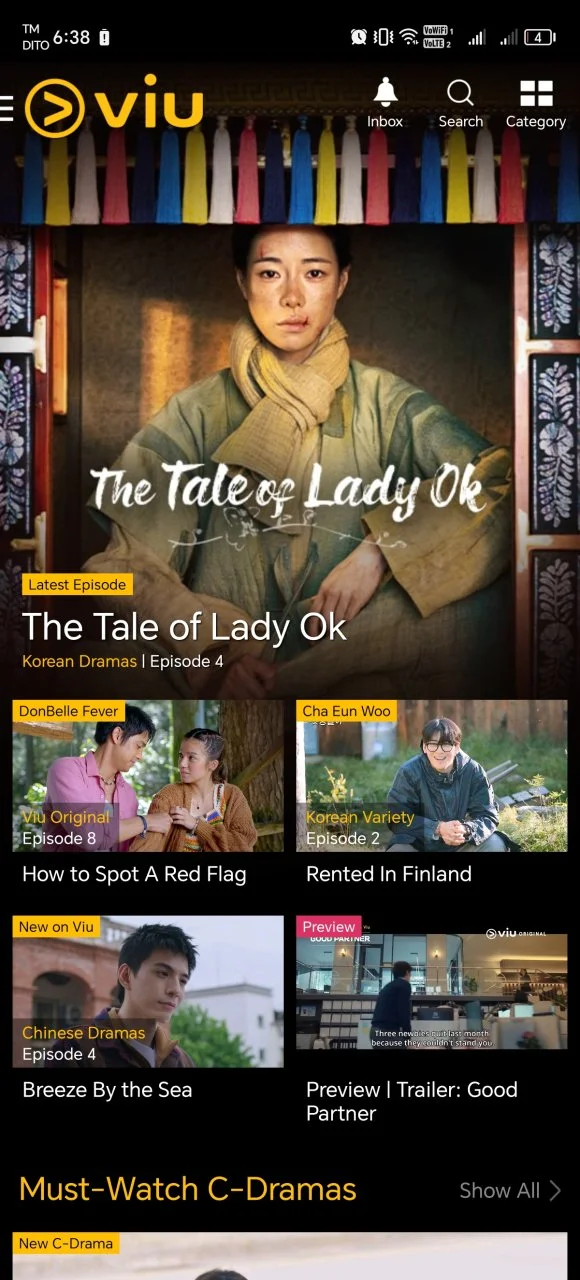
Task: Open the Korean Dramas category link
Action: [x=79, y=661]
